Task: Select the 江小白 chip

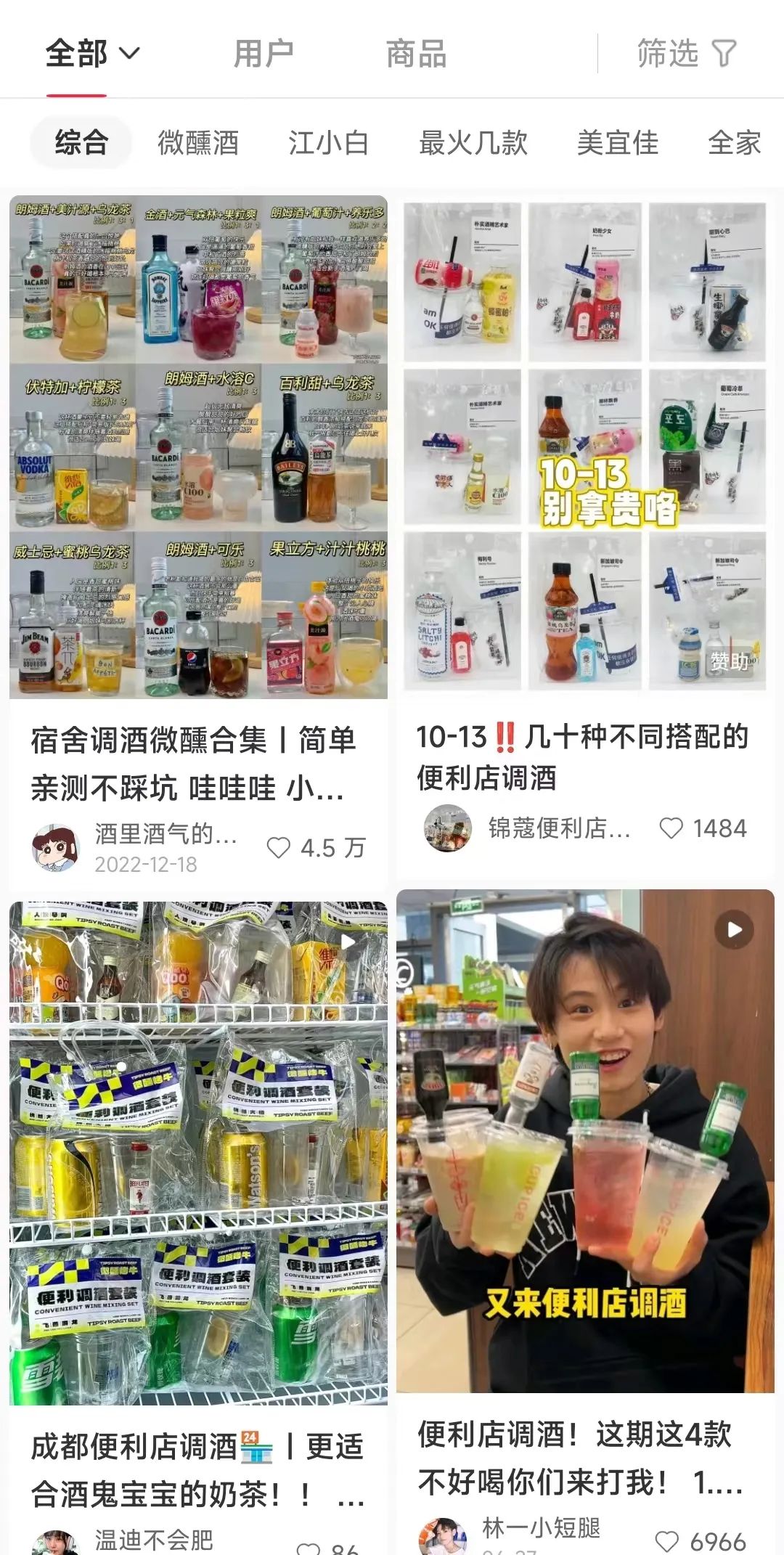Action: tap(328, 142)
